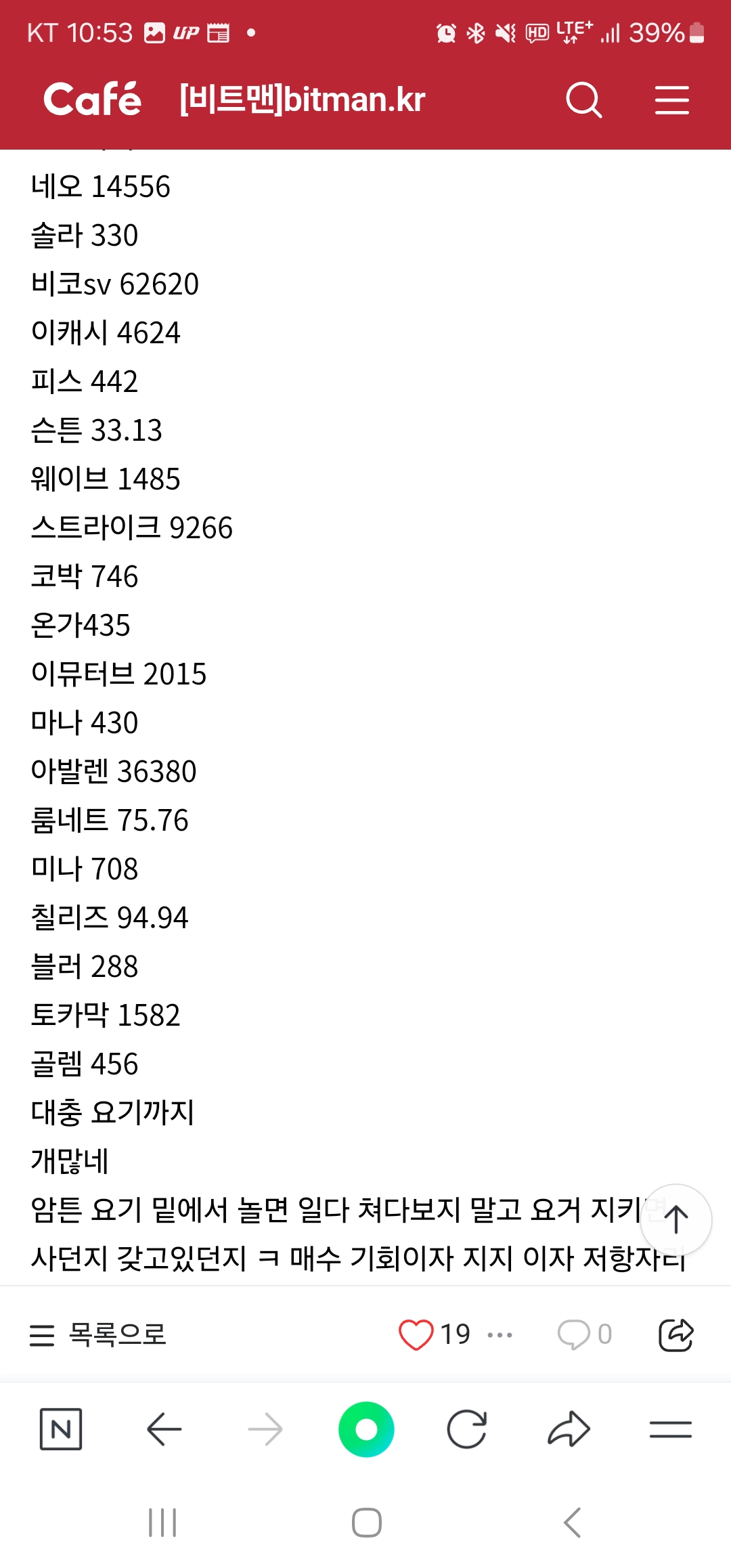Share this post via the share icon
This screenshot has height=1568, width=731.
tap(675, 1334)
